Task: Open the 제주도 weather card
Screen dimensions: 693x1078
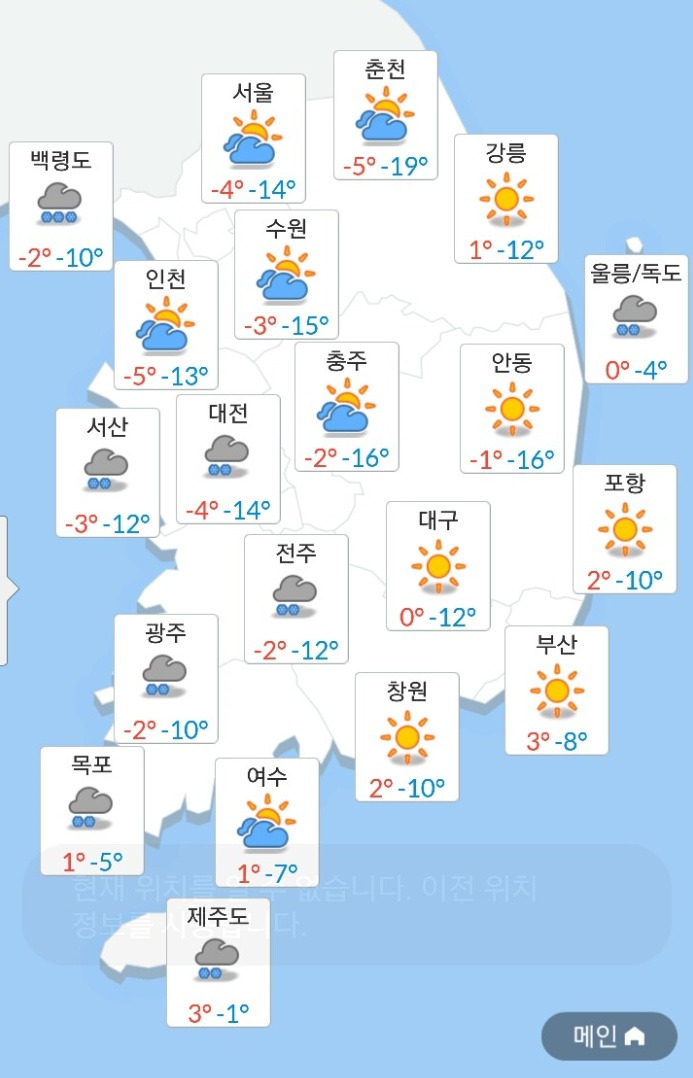Action: click(218, 962)
